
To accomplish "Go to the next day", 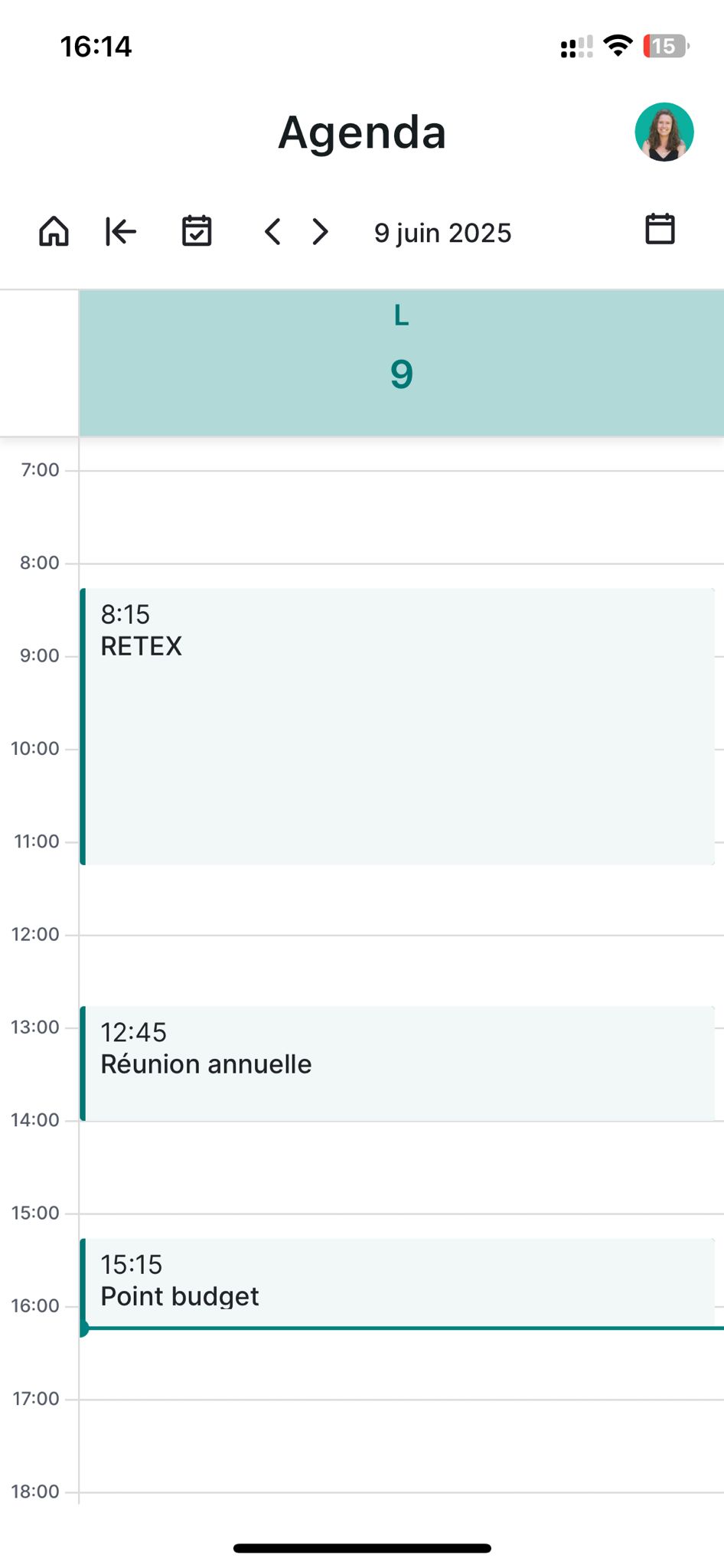I will coord(320,231).
